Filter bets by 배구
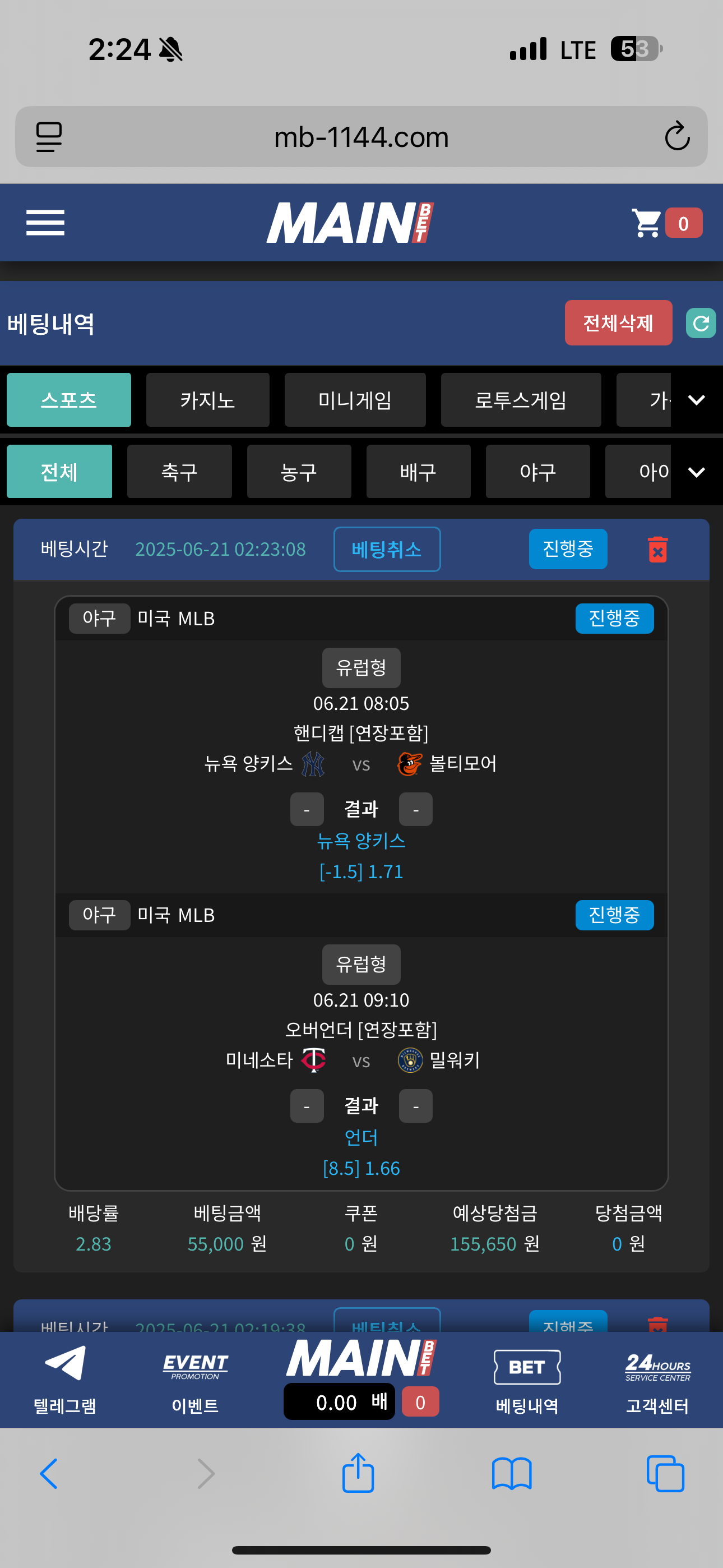Image resolution: width=723 pixels, height=1568 pixels. click(418, 472)
